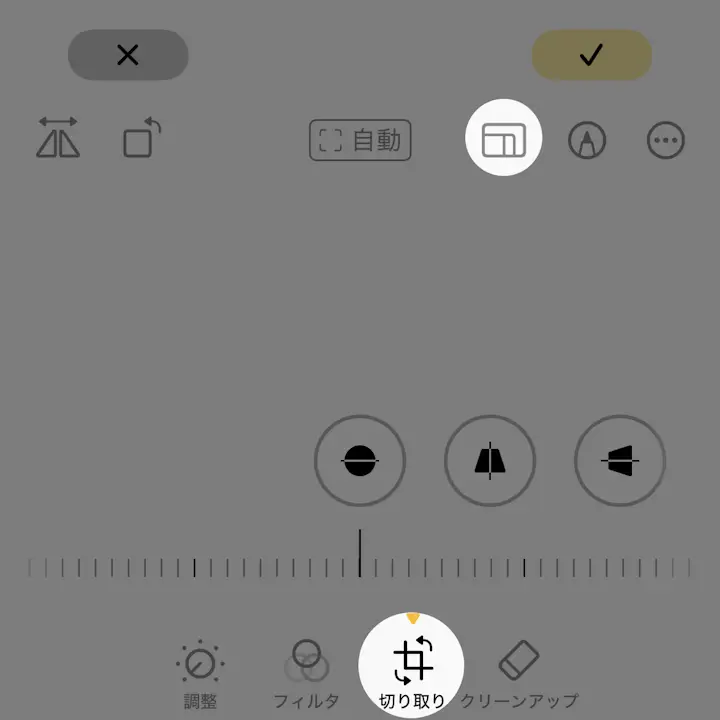Confirm edits with the checkmark button

click(x=591, y=55)
